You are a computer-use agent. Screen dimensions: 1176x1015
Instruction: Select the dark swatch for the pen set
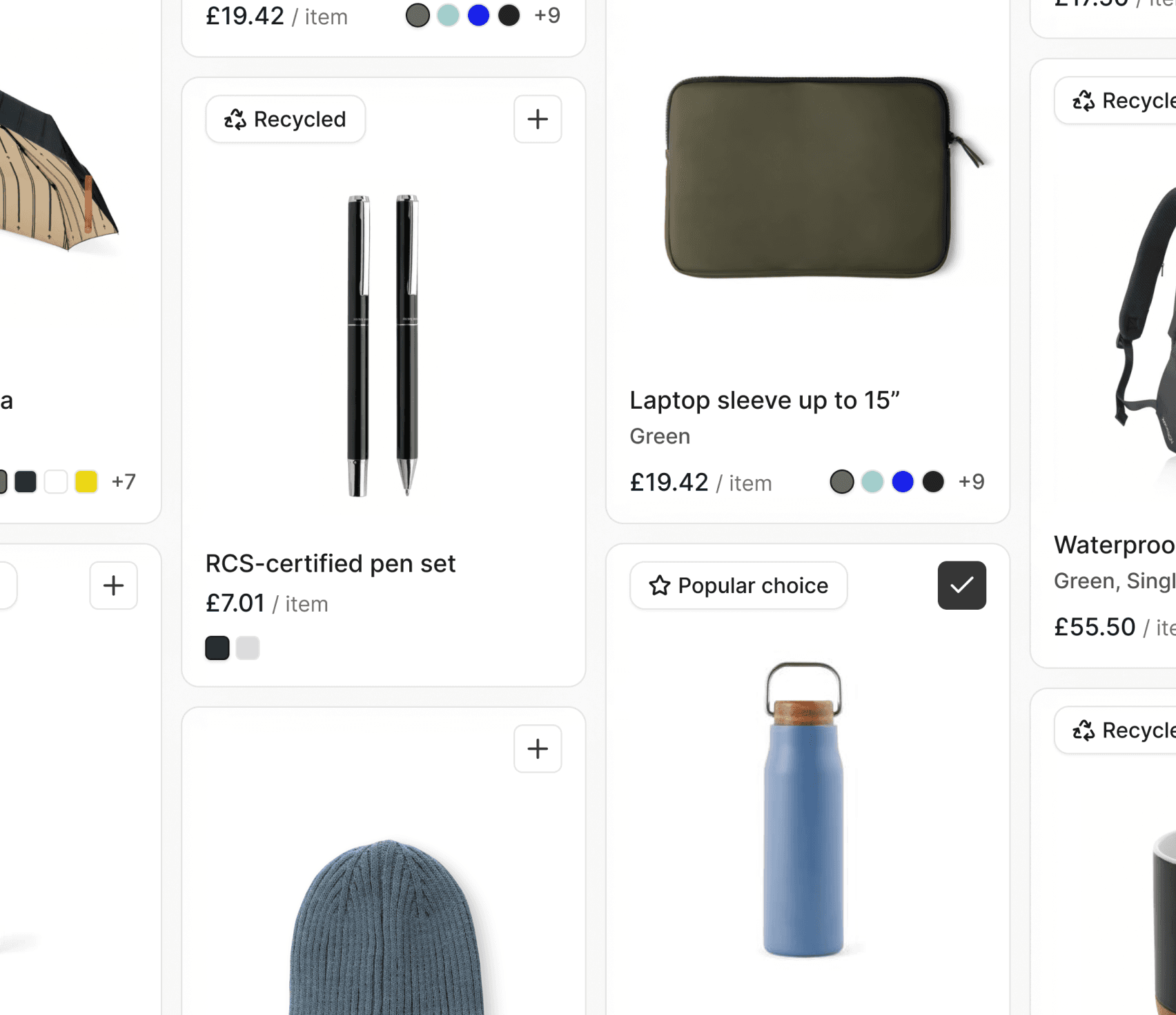pyautogui.click(x=217, y=648)
